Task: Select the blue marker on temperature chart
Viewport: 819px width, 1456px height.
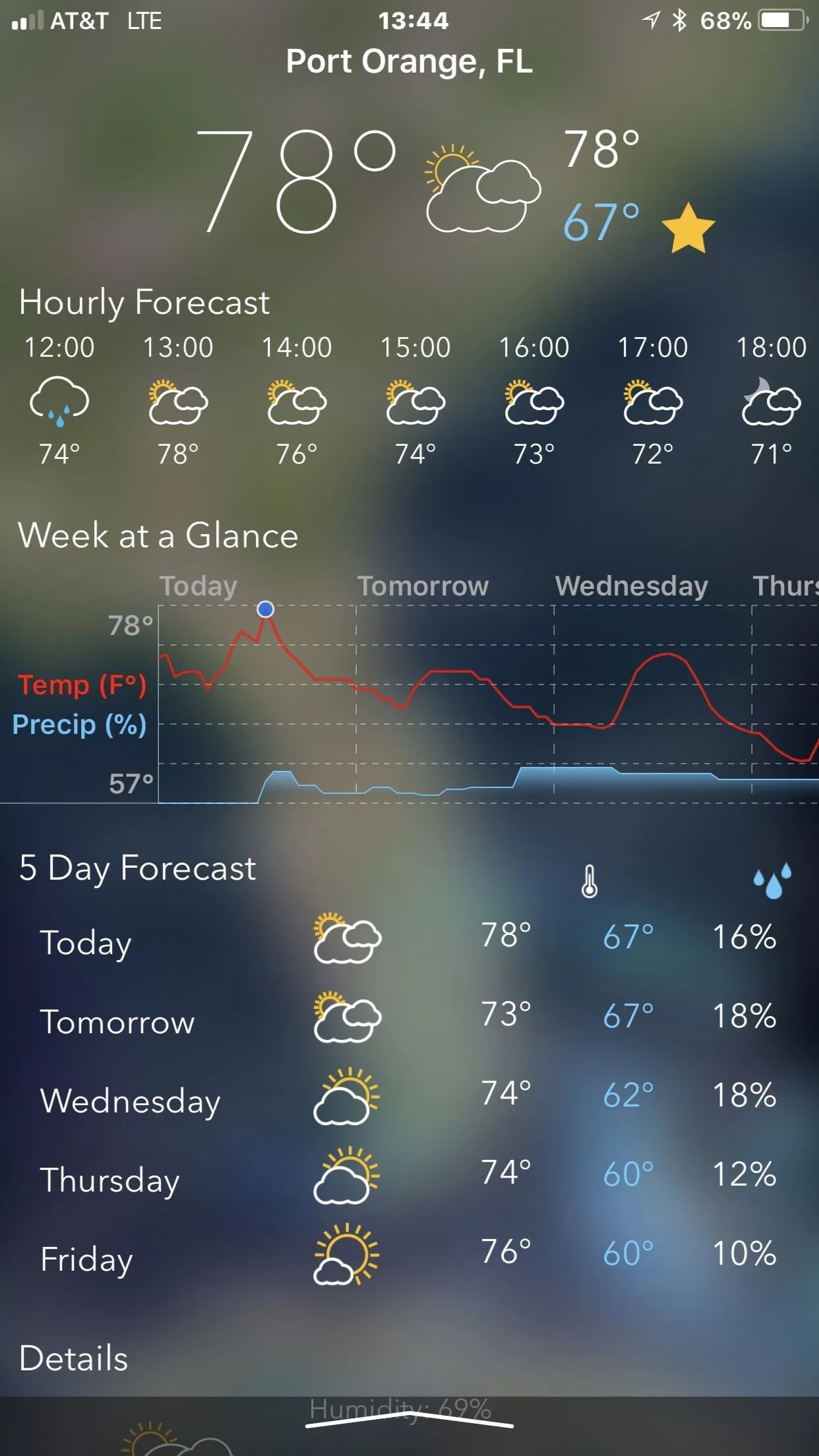Action: pyautogui.click(x=265, y=609)
